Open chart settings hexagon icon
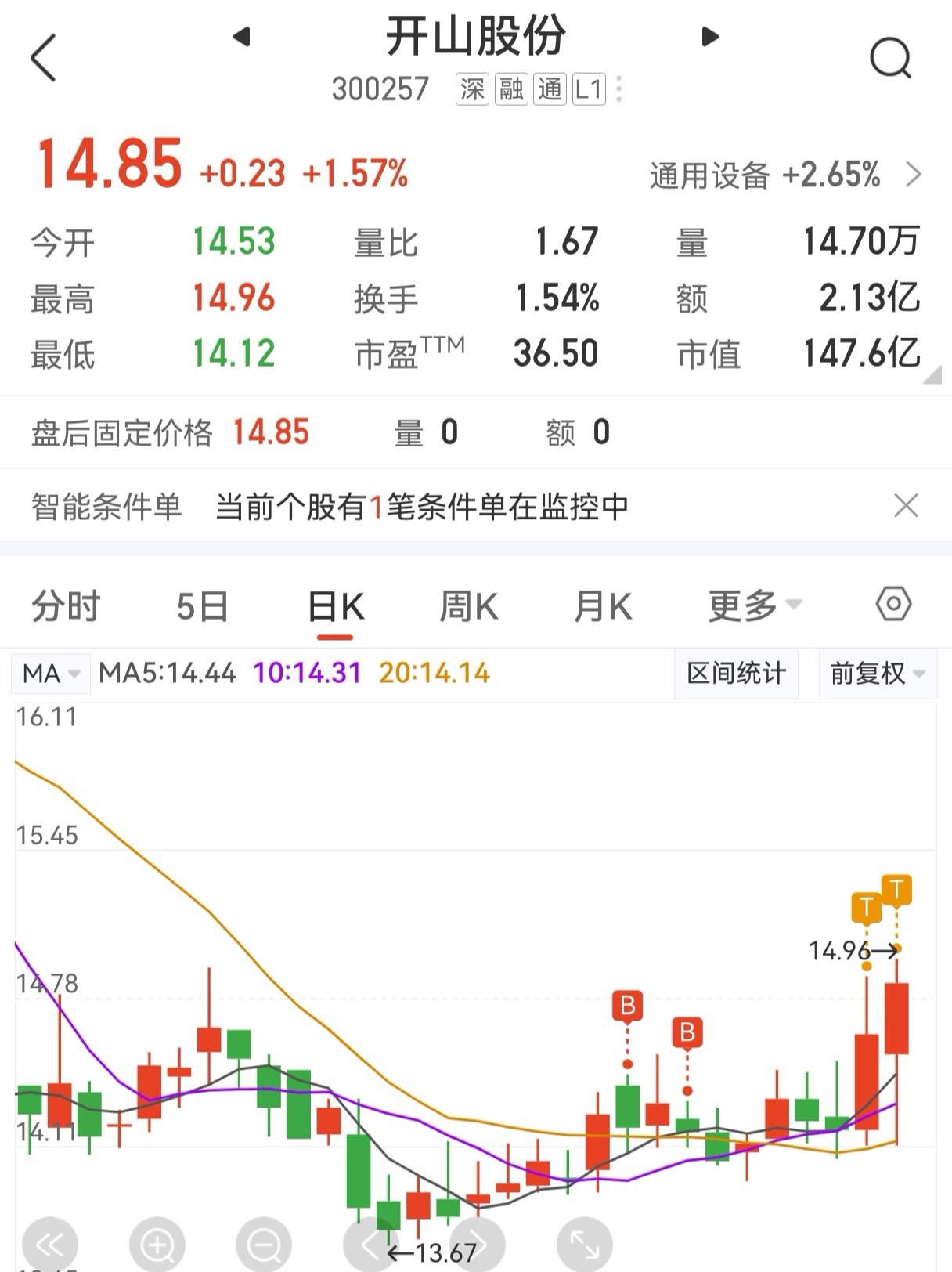The width and height of the screenshot is (952, 1272). point(893,604)
